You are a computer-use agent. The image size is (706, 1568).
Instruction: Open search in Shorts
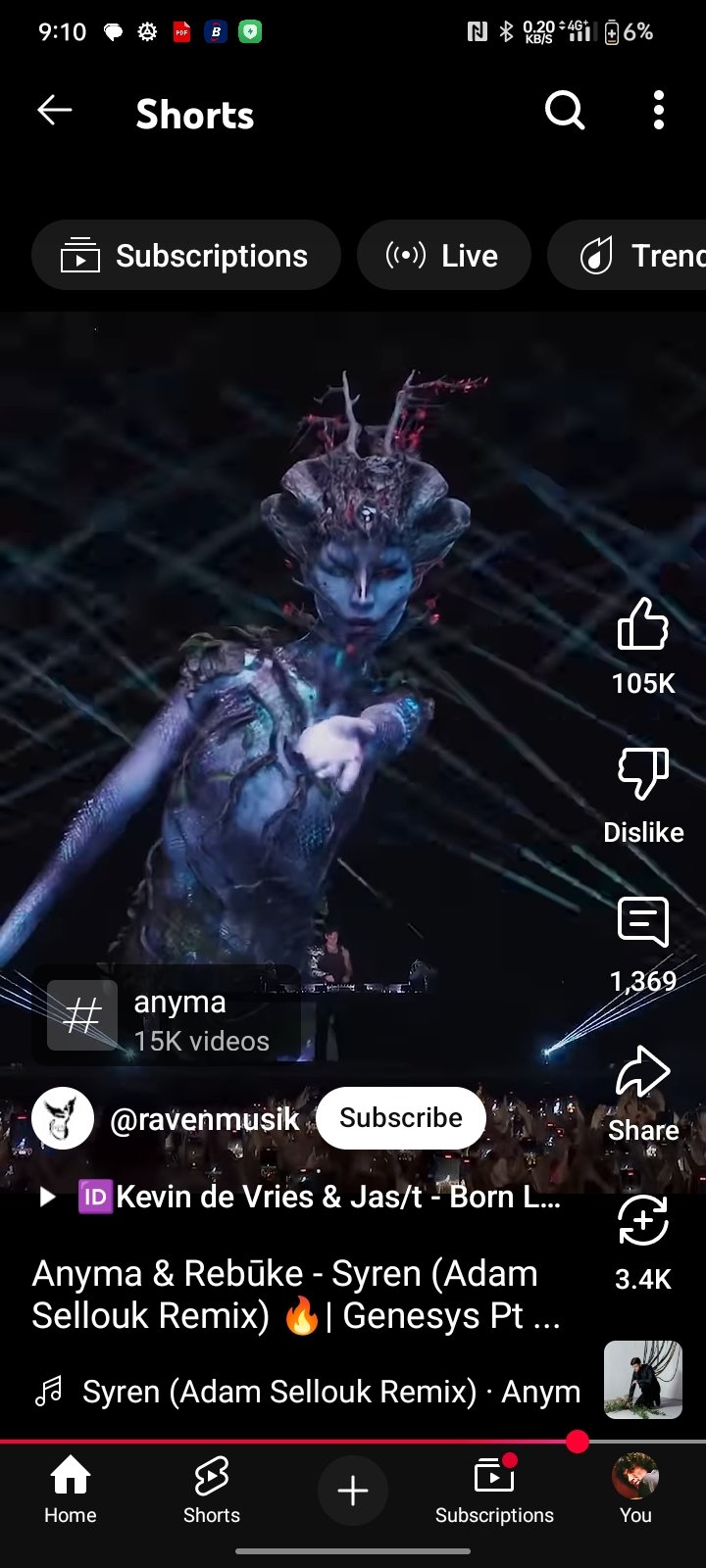coord(565,111)
